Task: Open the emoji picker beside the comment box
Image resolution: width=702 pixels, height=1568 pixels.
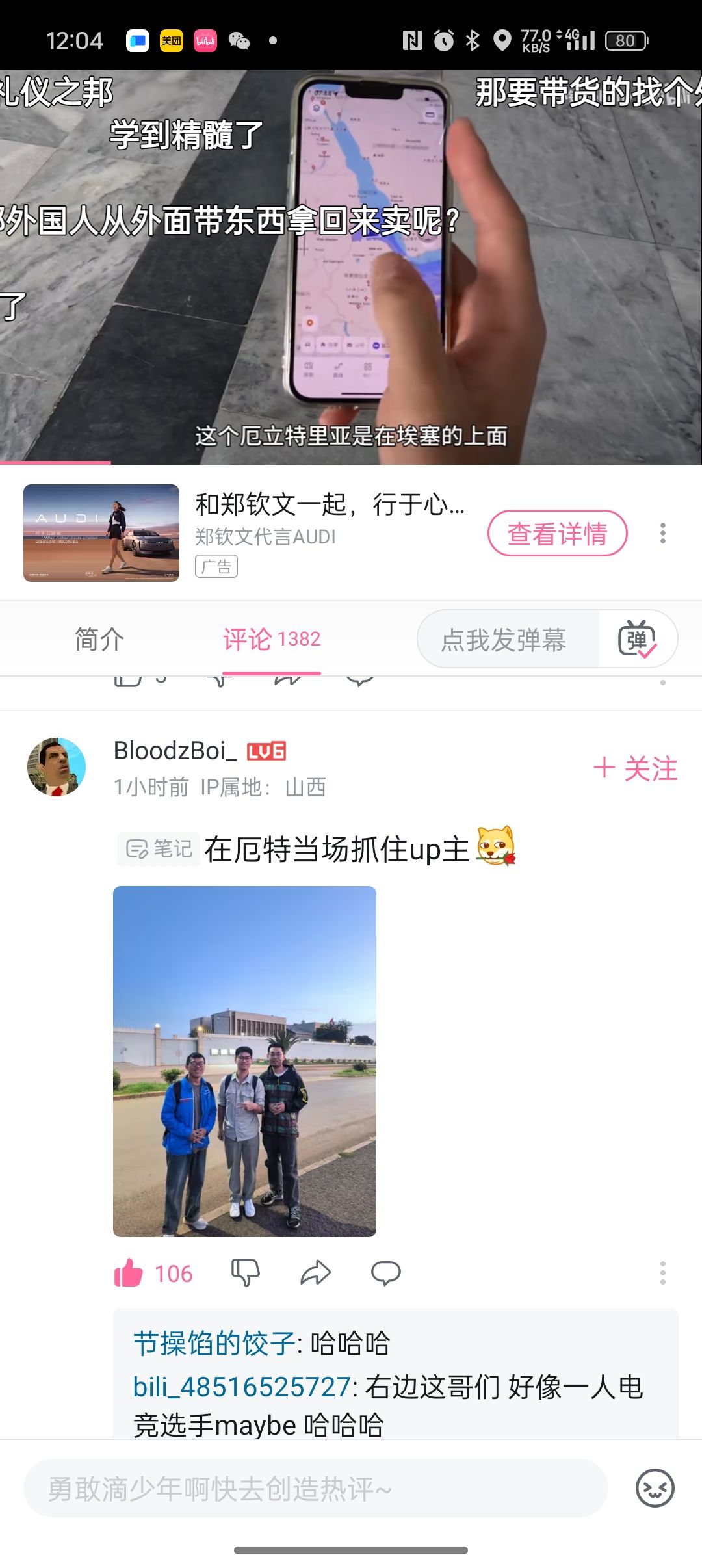Action: (x=655, y=1488)
